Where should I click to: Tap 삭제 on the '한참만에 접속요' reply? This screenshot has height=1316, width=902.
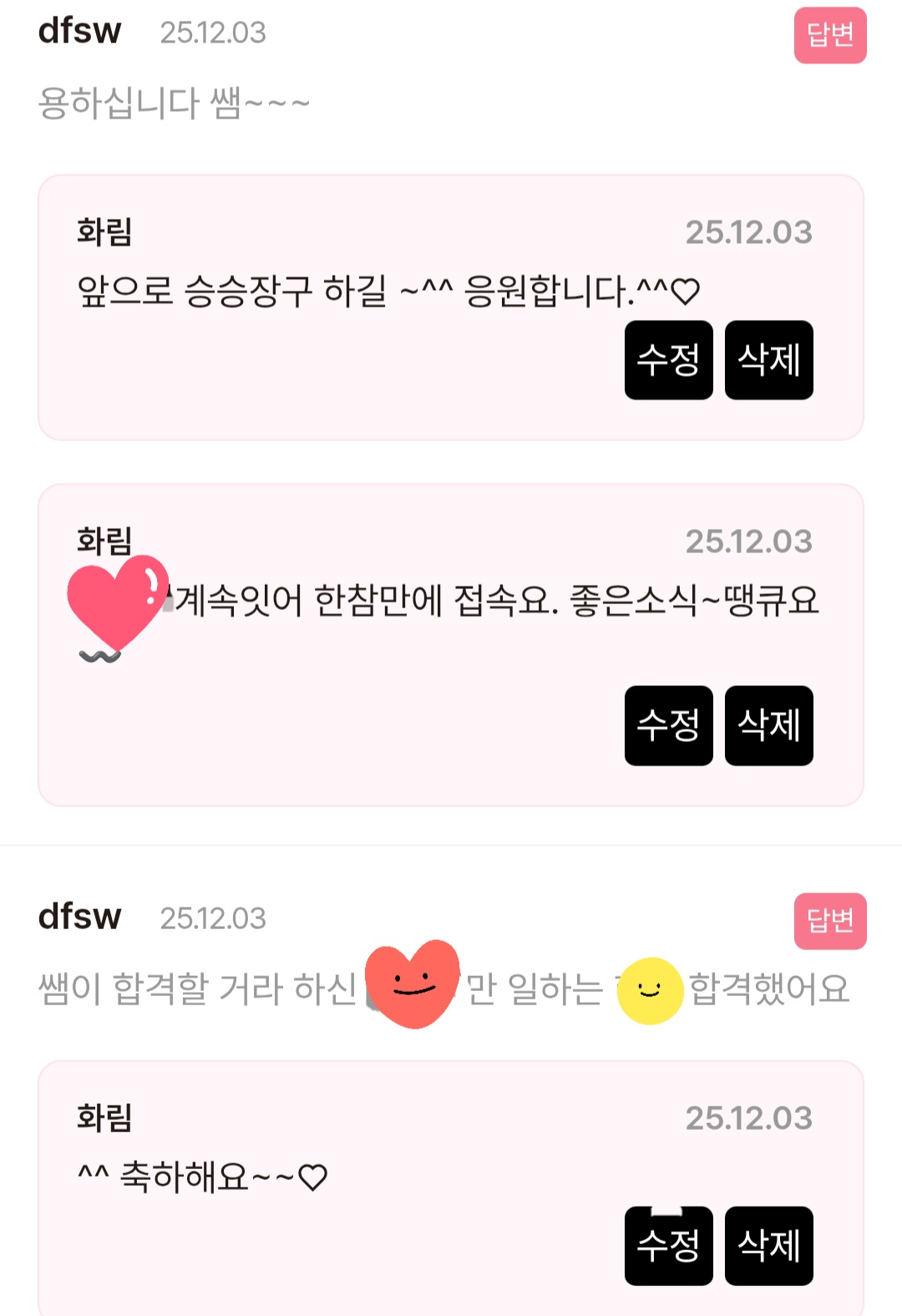(768, 725)
